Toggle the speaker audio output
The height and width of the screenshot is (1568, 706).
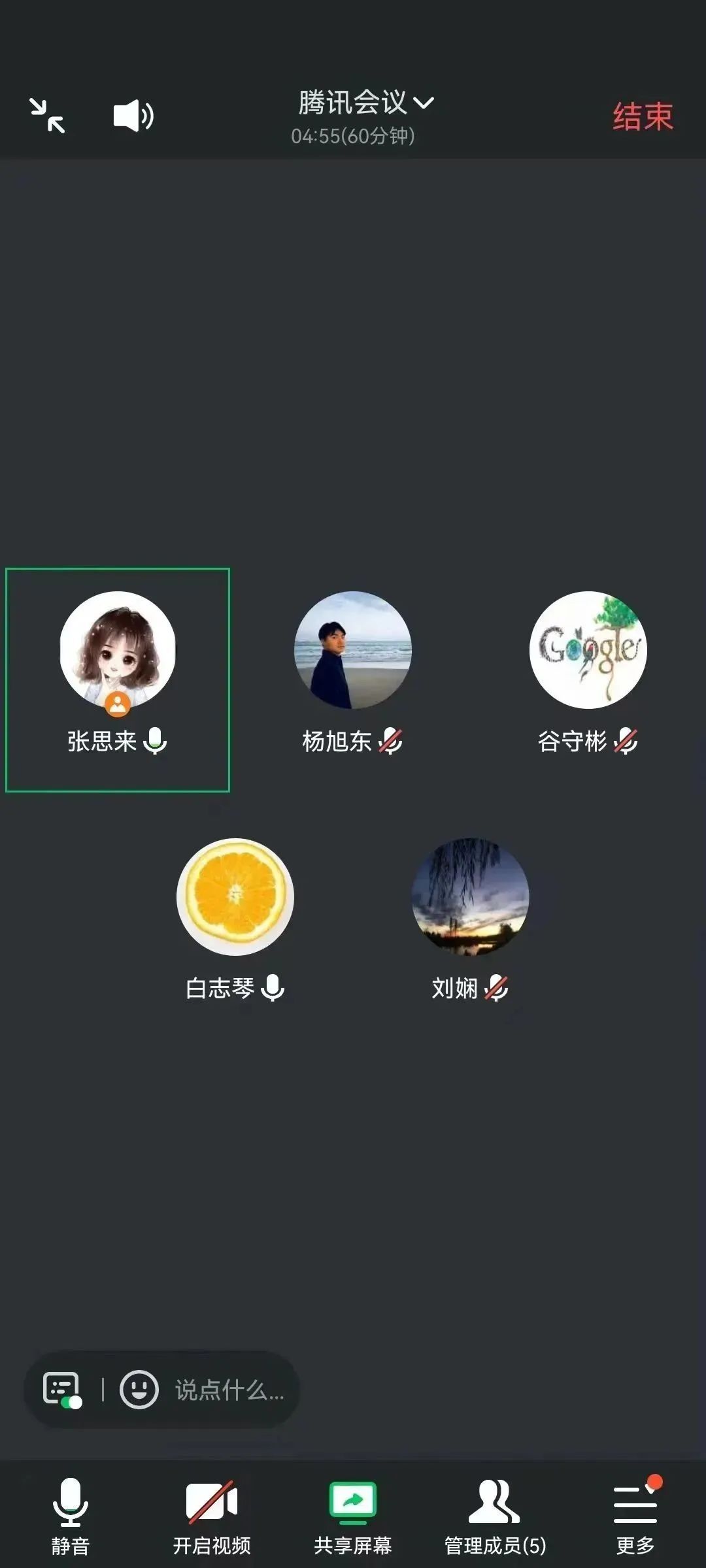pyautogui.click(x=133, y=116)
